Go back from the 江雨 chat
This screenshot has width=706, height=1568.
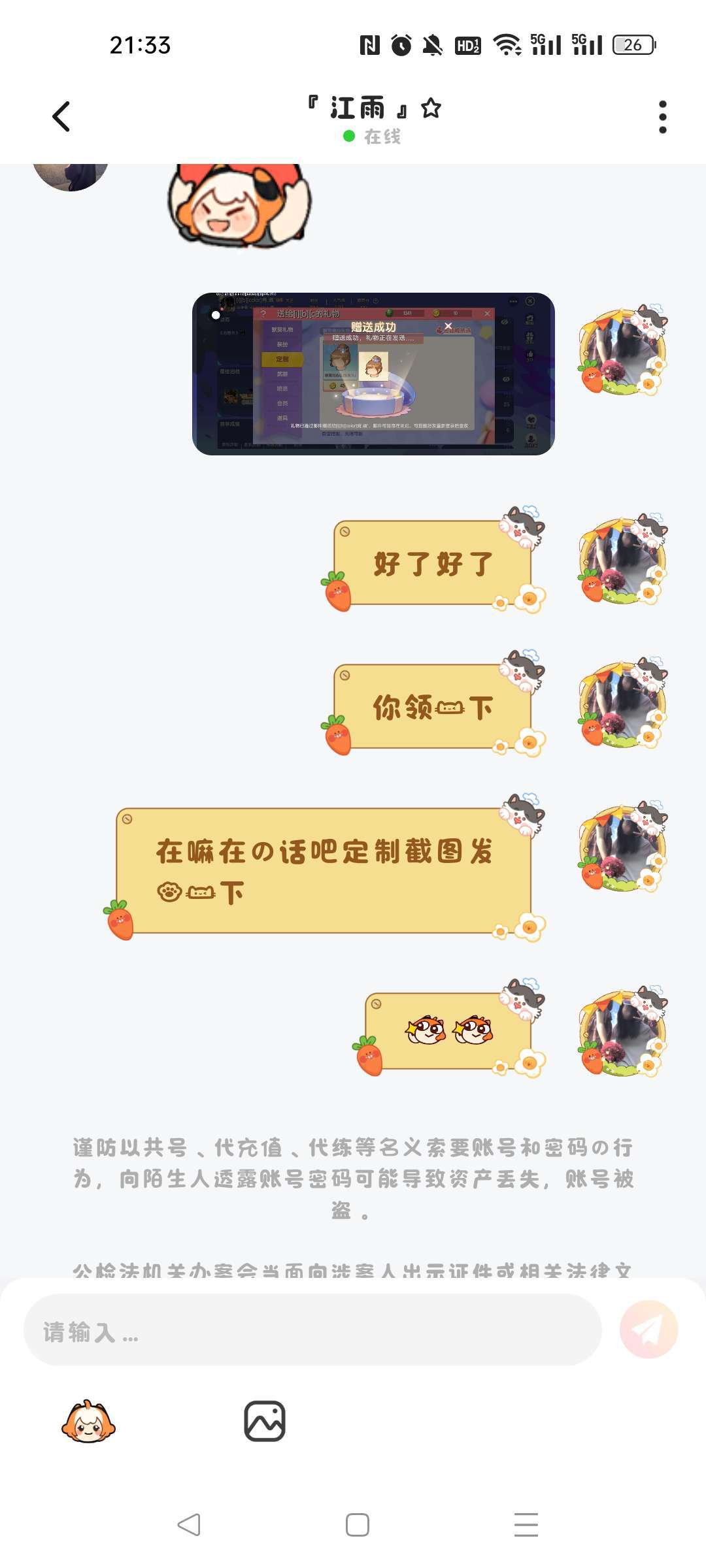61,117
